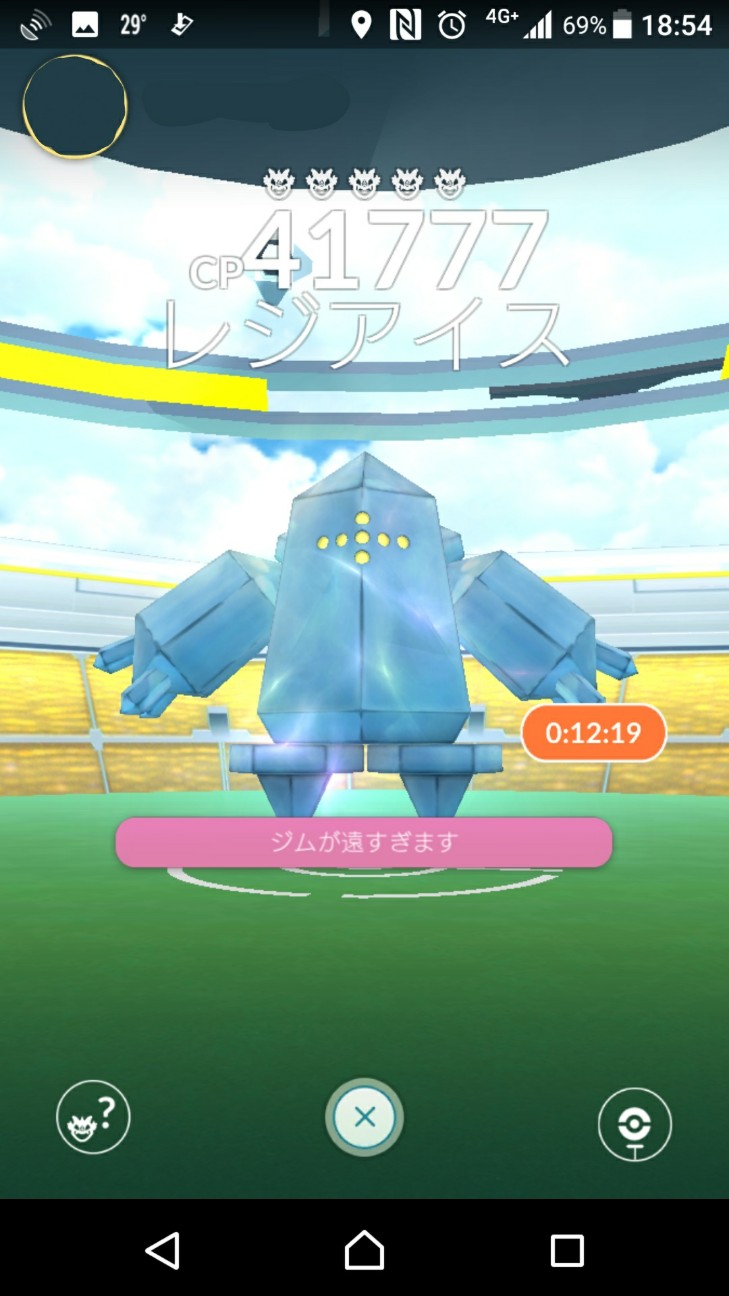Go to the home screen
This screenshot has width=729, height=1296.
(x=364, y=1250)
